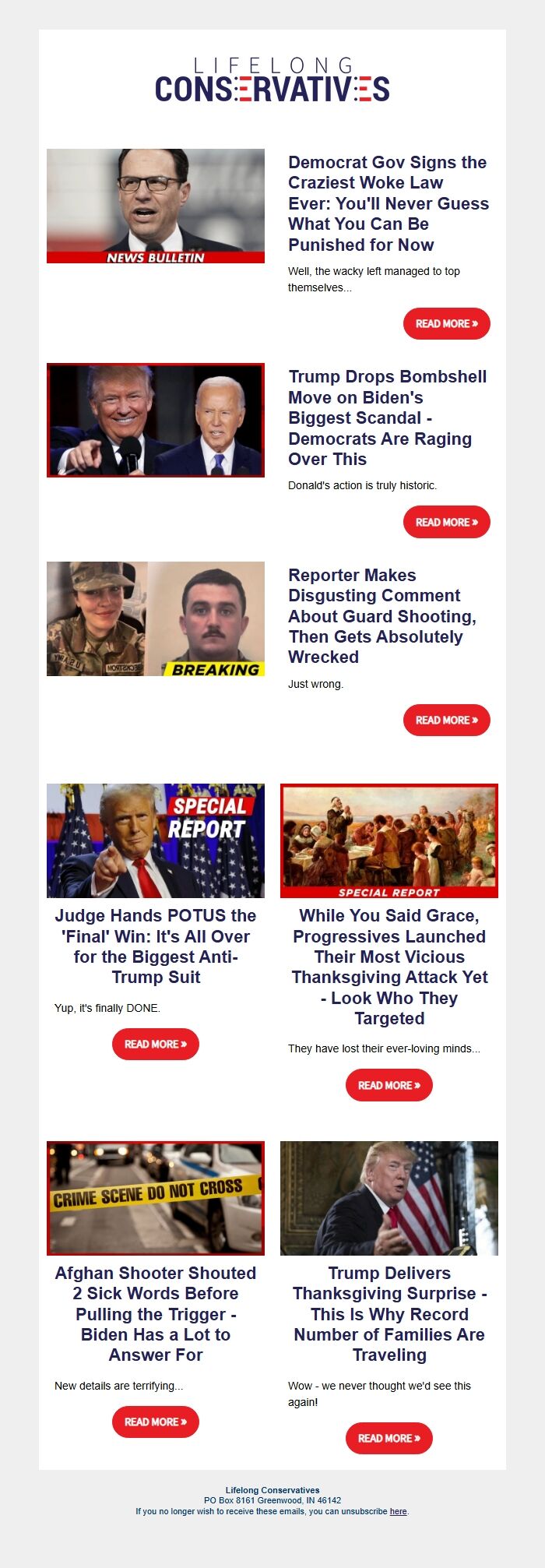Open the Thanksgiving painting Special Report image

click(389, 840)
